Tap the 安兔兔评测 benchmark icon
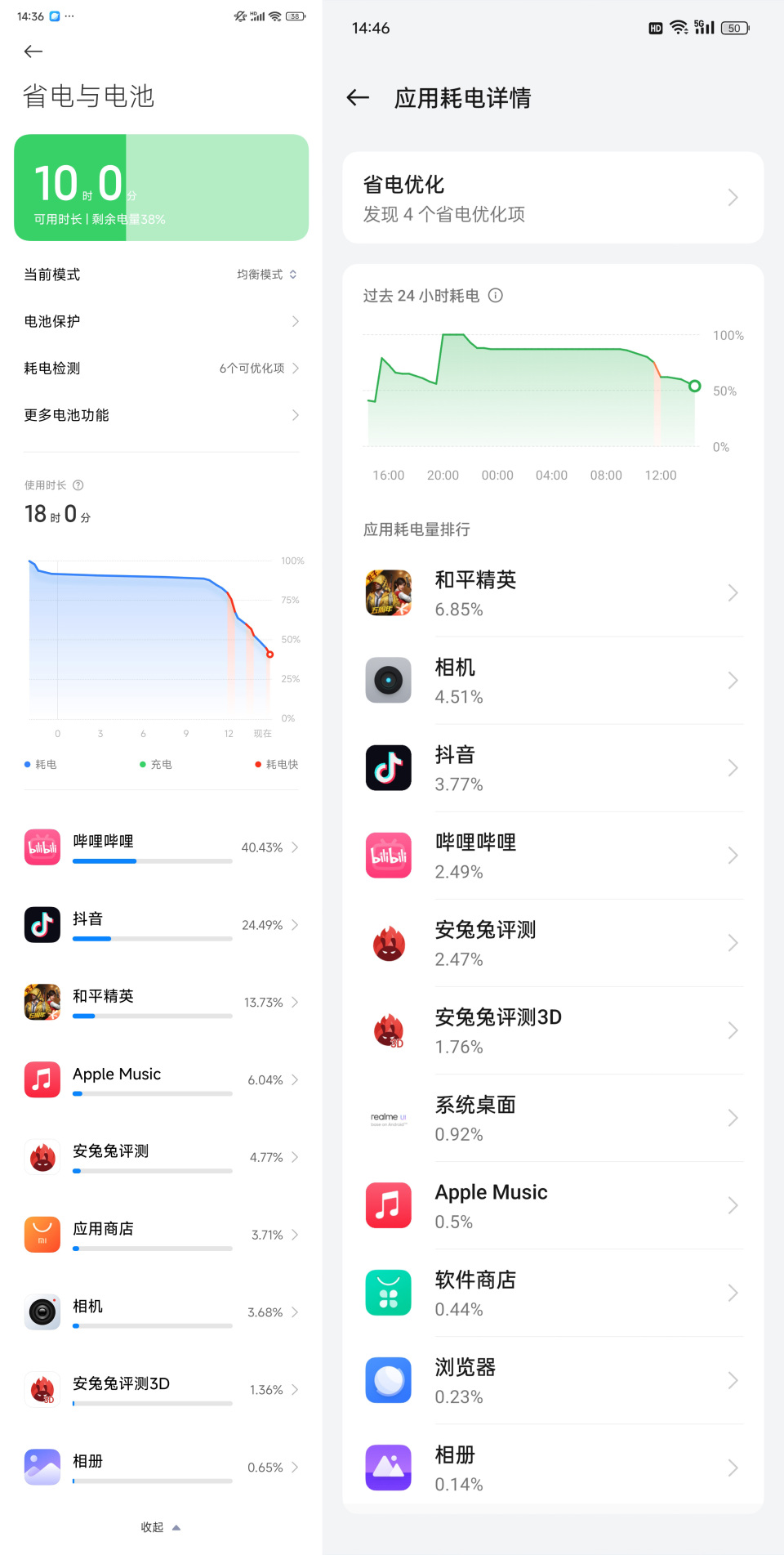 click(42, 1157)
